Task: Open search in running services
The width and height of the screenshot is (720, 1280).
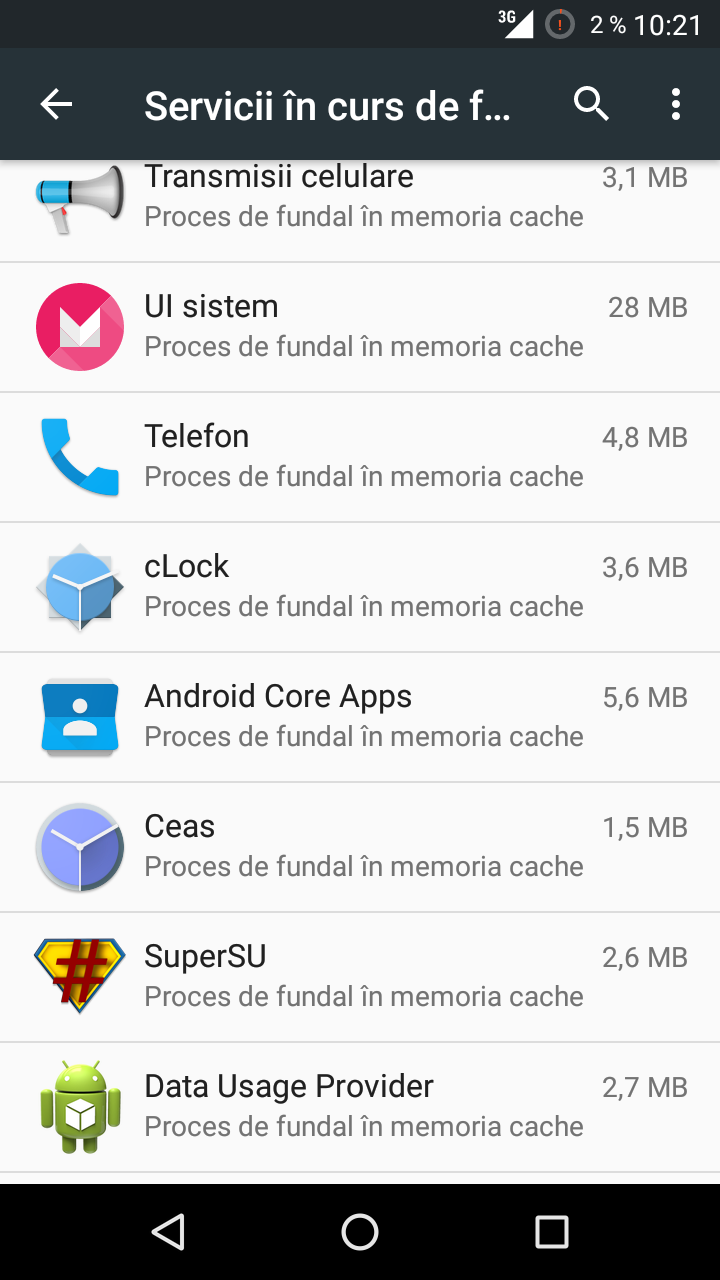Action: [x=591, y=104]
